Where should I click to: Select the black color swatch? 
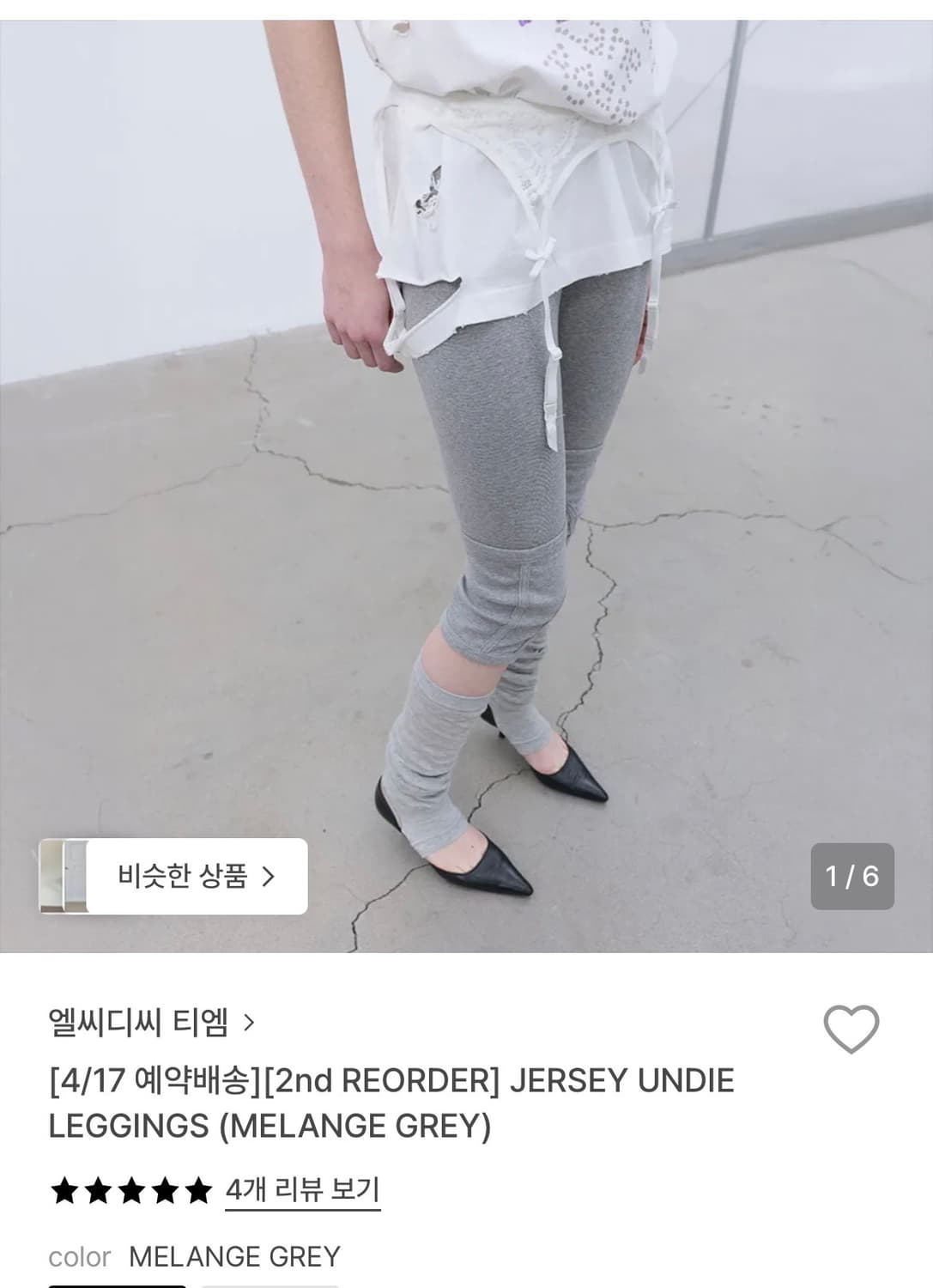pos(116,1285)
